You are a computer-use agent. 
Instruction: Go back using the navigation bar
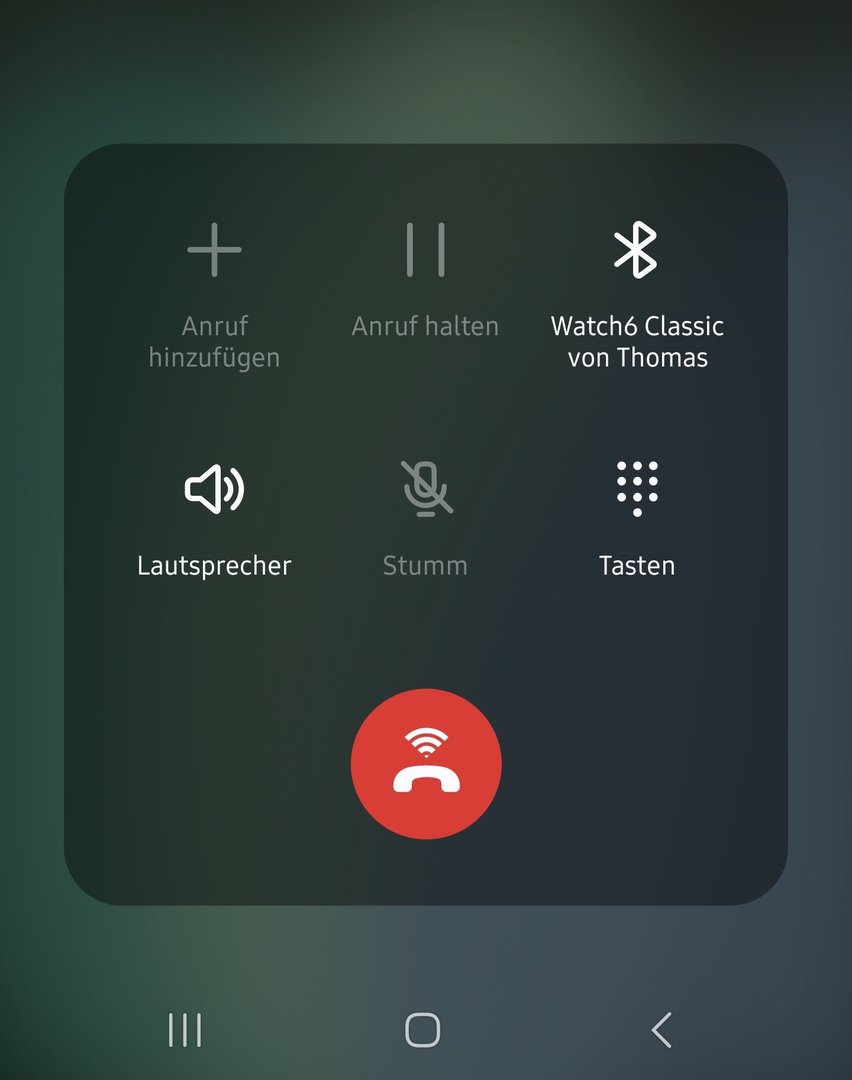[661, 1029]
